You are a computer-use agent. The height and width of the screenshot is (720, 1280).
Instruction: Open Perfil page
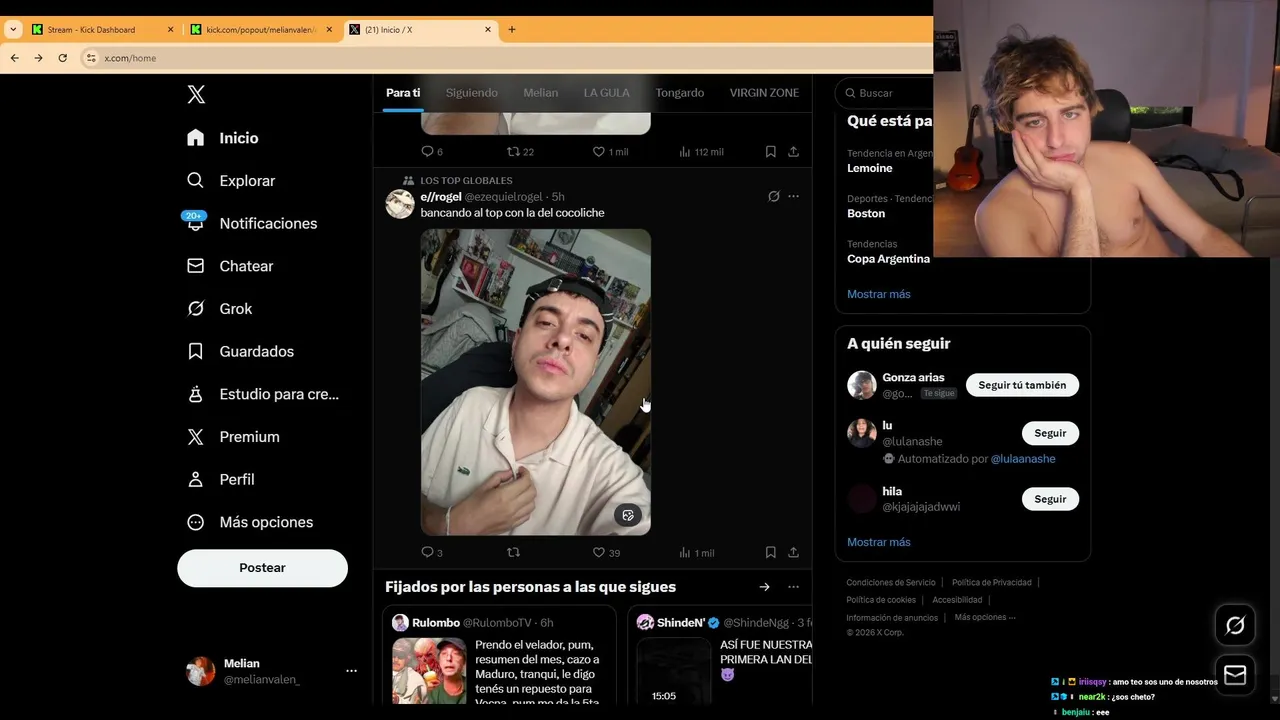tap(236, 480)
